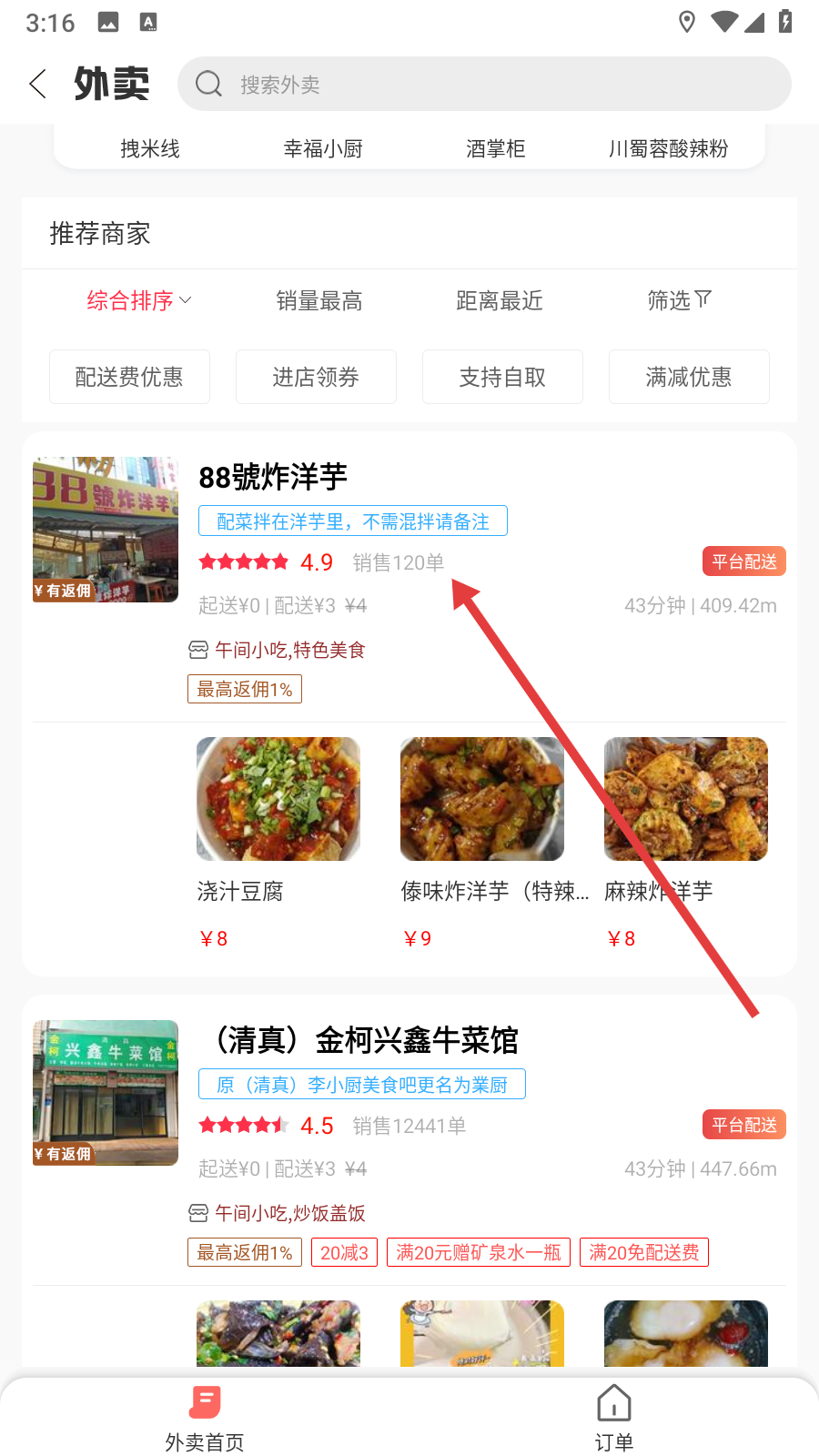This screenshot has width=819, height=1456.
Task: Apply the 配送费优惠 filter chip
Action: [129, 377]
